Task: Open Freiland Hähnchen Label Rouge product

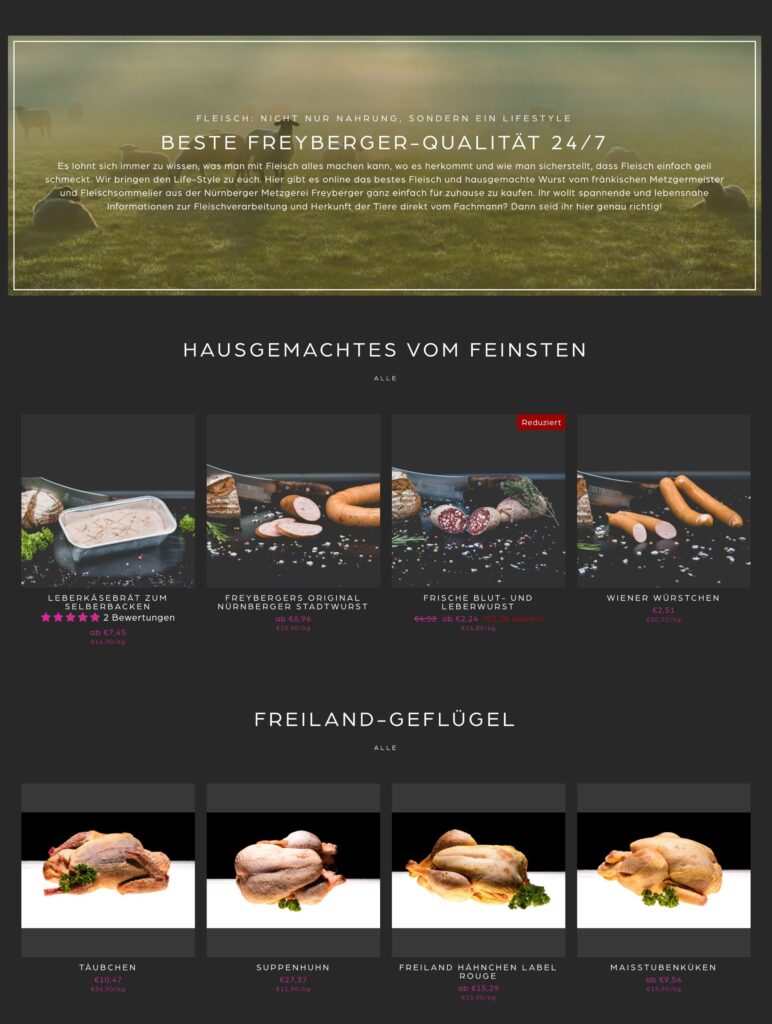Action: [478, 870]
